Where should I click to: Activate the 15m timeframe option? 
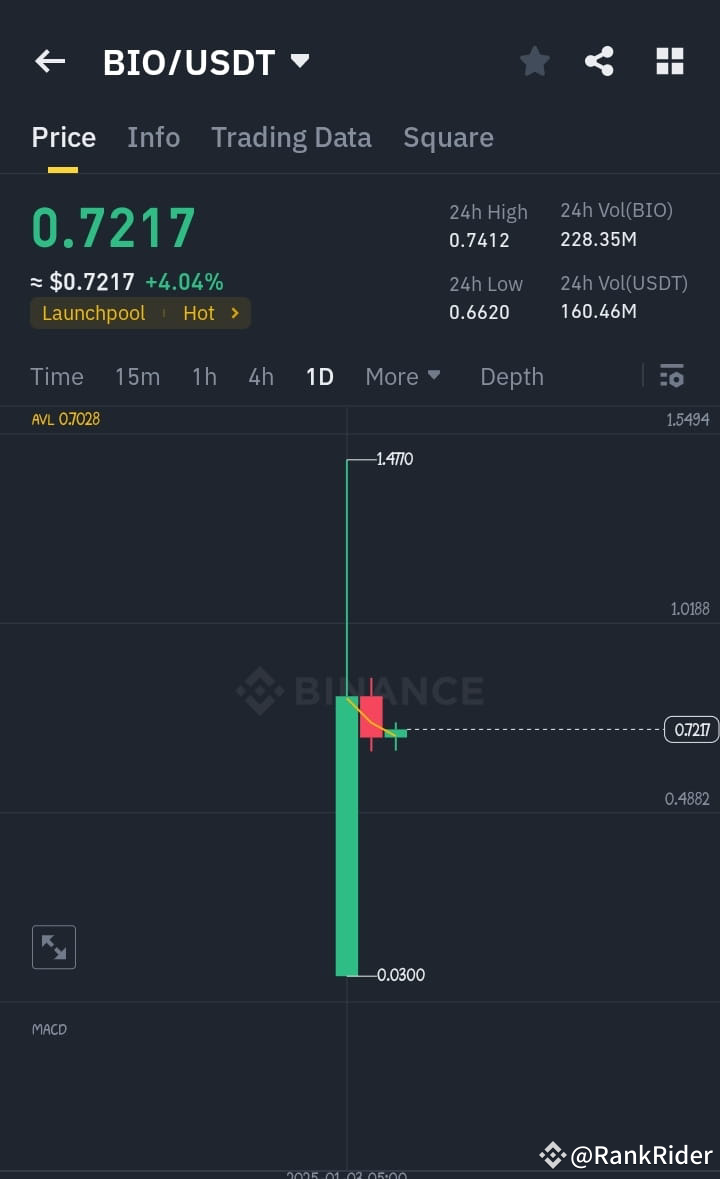137,377
